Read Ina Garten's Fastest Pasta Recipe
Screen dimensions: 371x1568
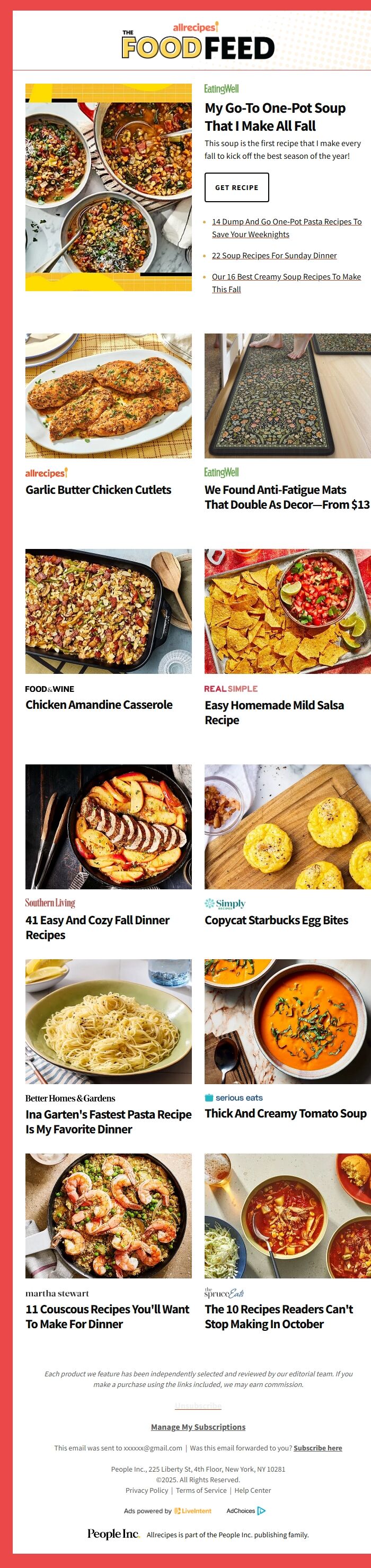109,1121
